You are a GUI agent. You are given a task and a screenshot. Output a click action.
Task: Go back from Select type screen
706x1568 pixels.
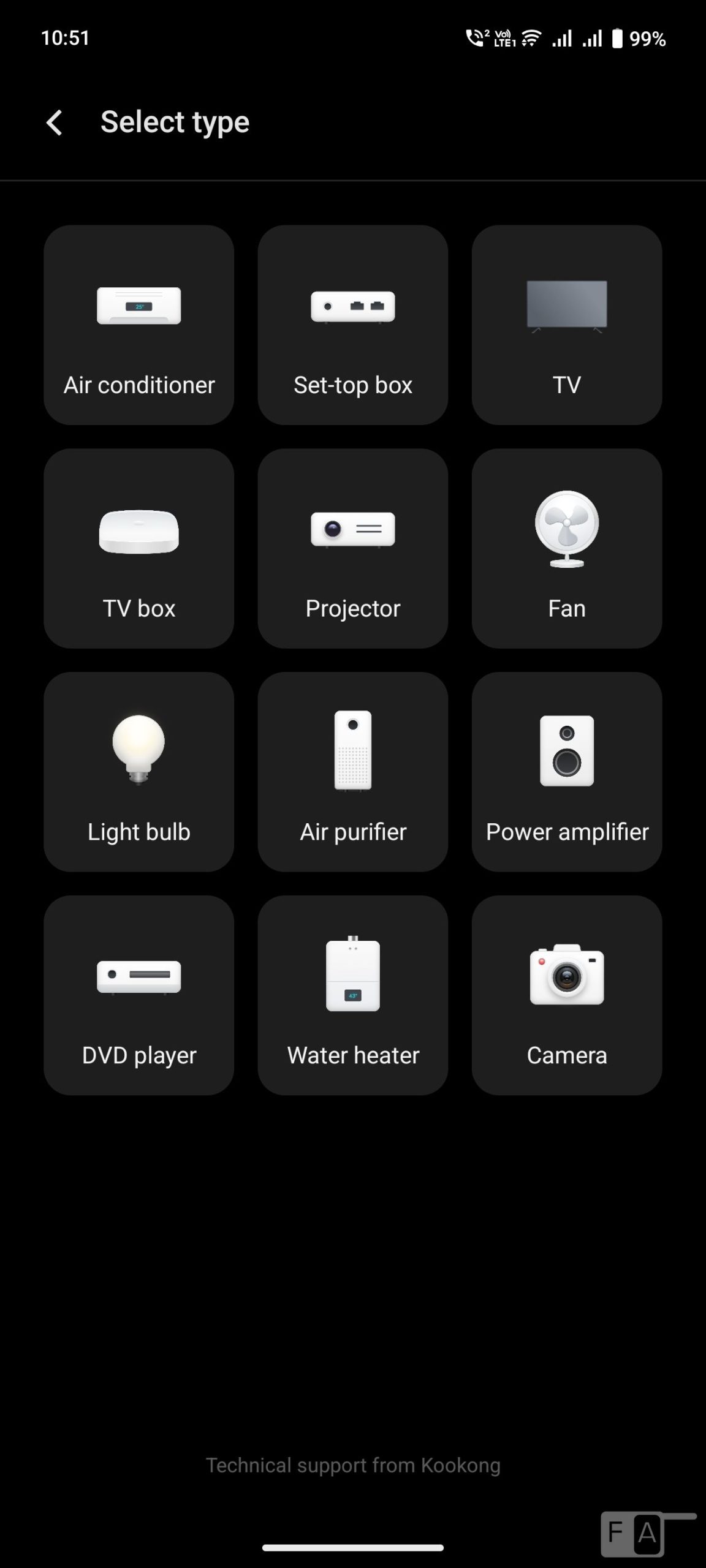55,123
